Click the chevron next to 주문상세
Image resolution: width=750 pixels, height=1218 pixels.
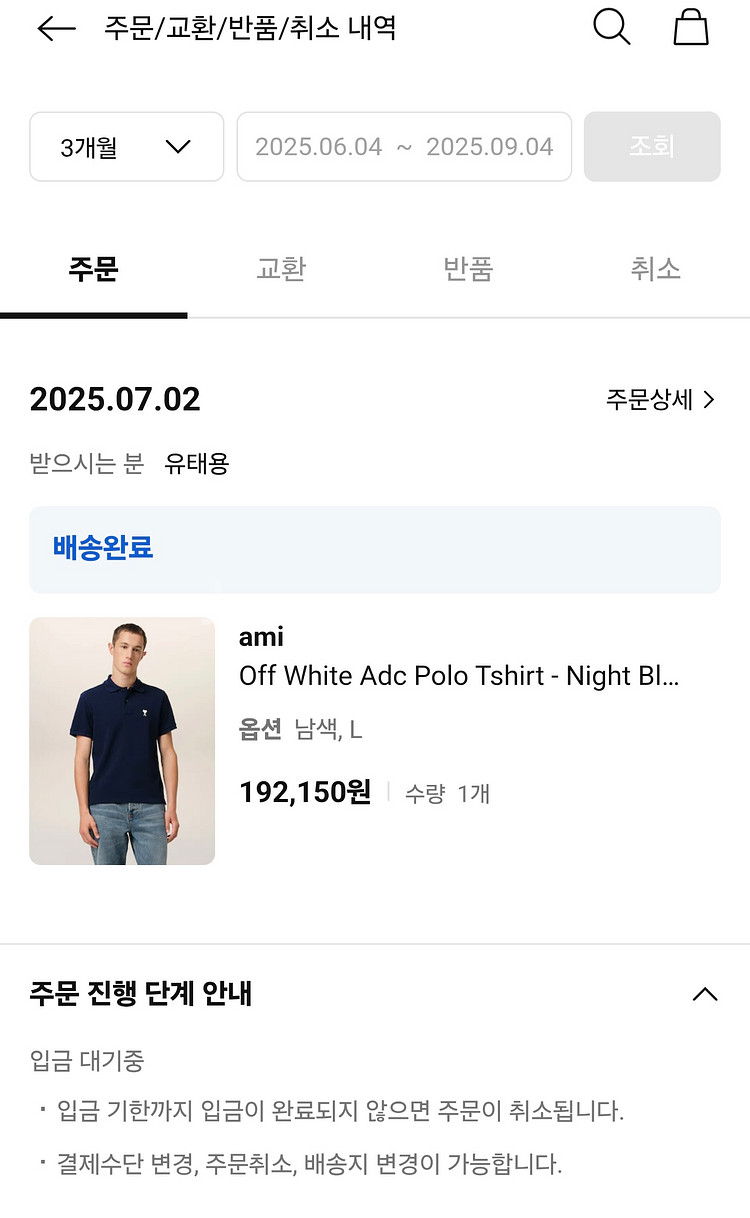pyautogui.click(x=710, y=399)
